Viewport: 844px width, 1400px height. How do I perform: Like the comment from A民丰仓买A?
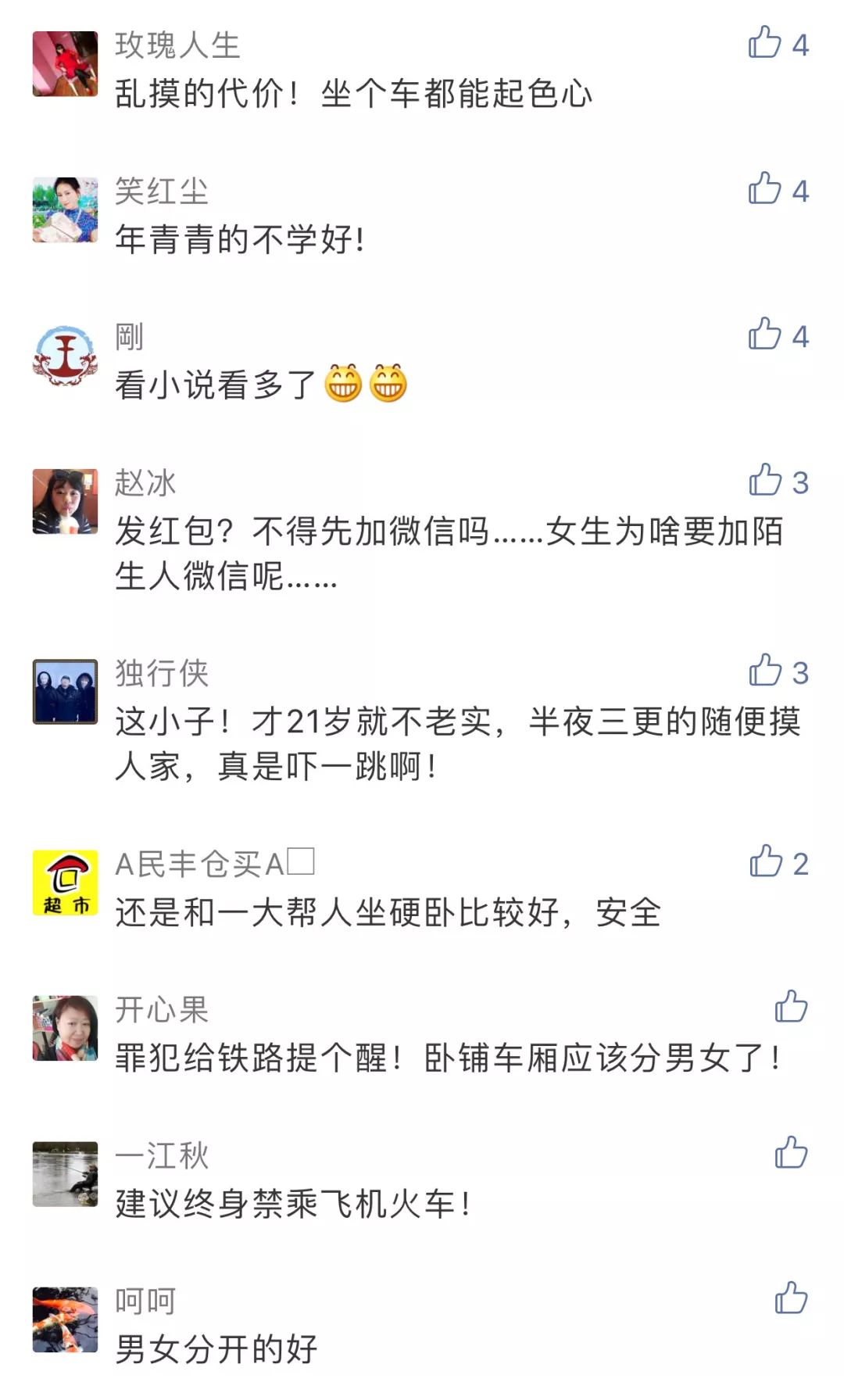pyautogui.click(x=765, y=862)
